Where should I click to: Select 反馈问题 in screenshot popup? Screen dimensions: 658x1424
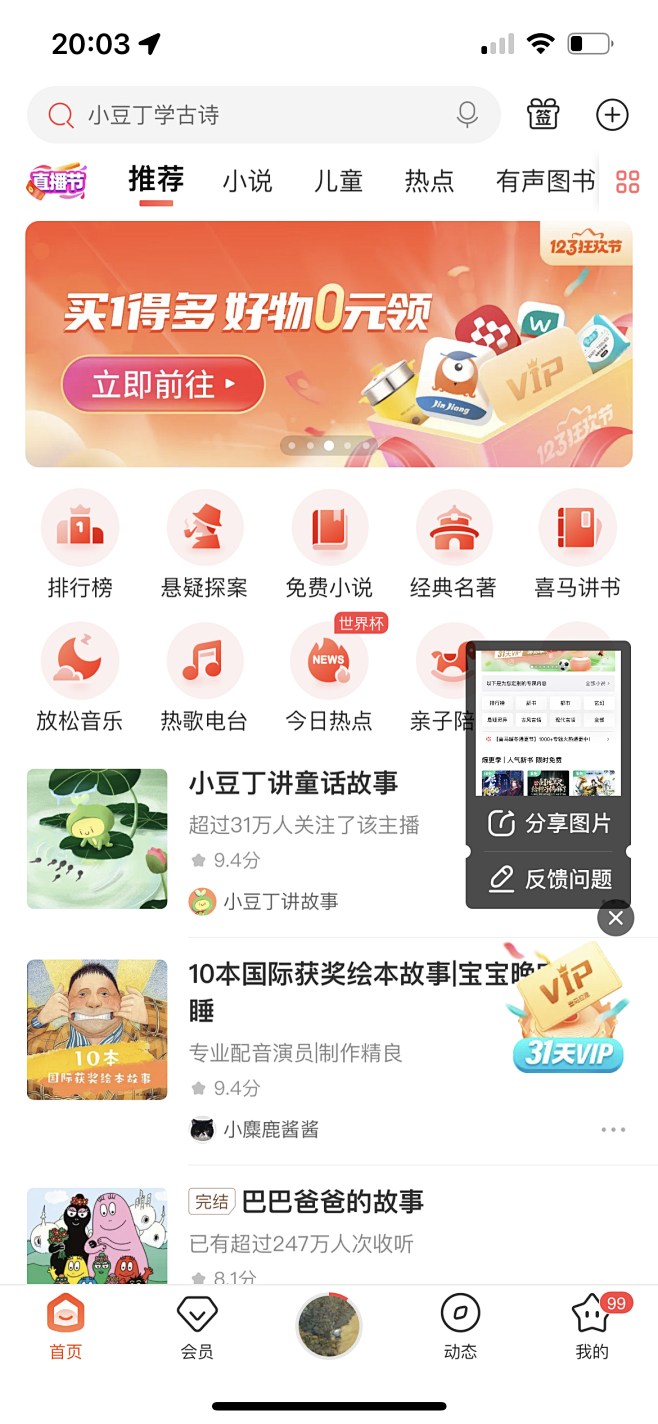(548, 880)
